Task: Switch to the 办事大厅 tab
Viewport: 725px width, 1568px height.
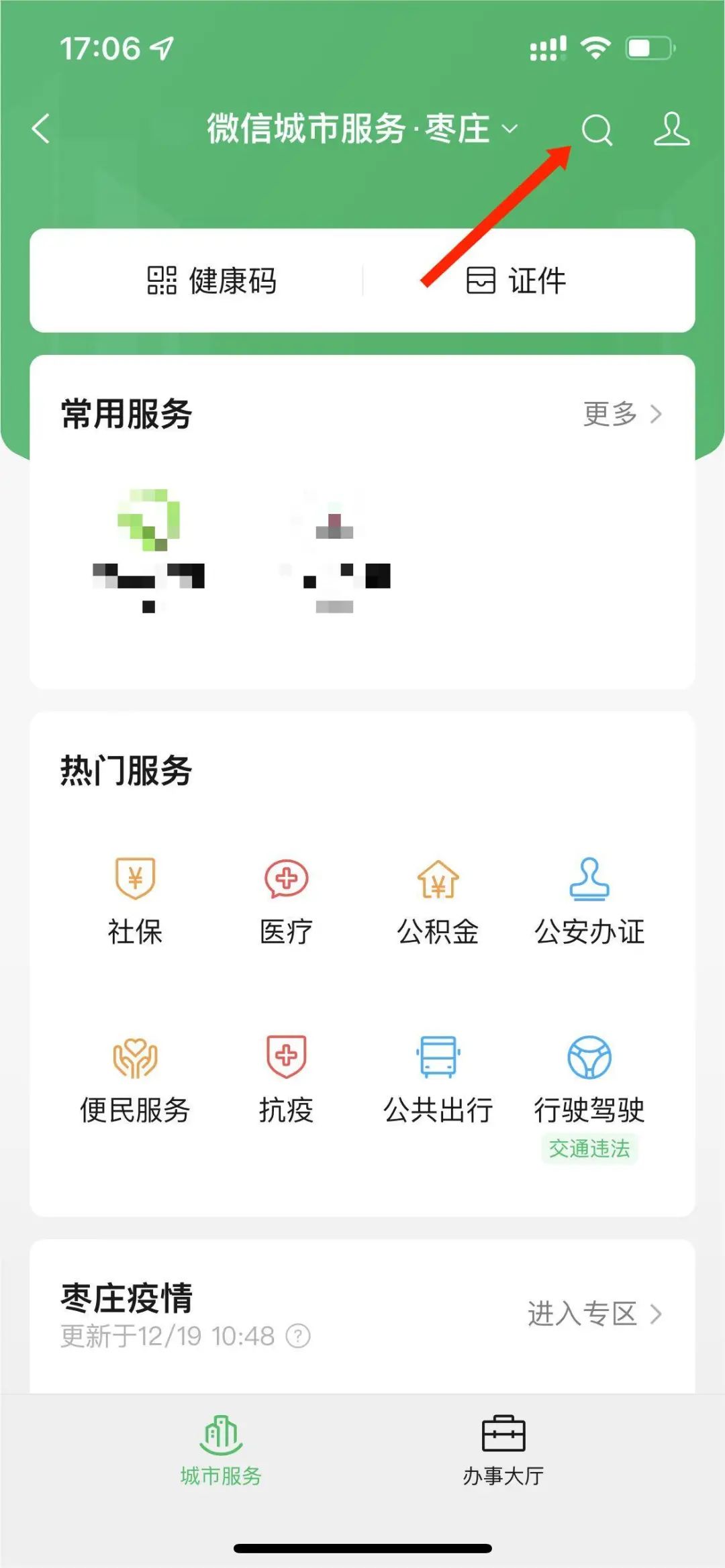Action: coord(503,1451)
